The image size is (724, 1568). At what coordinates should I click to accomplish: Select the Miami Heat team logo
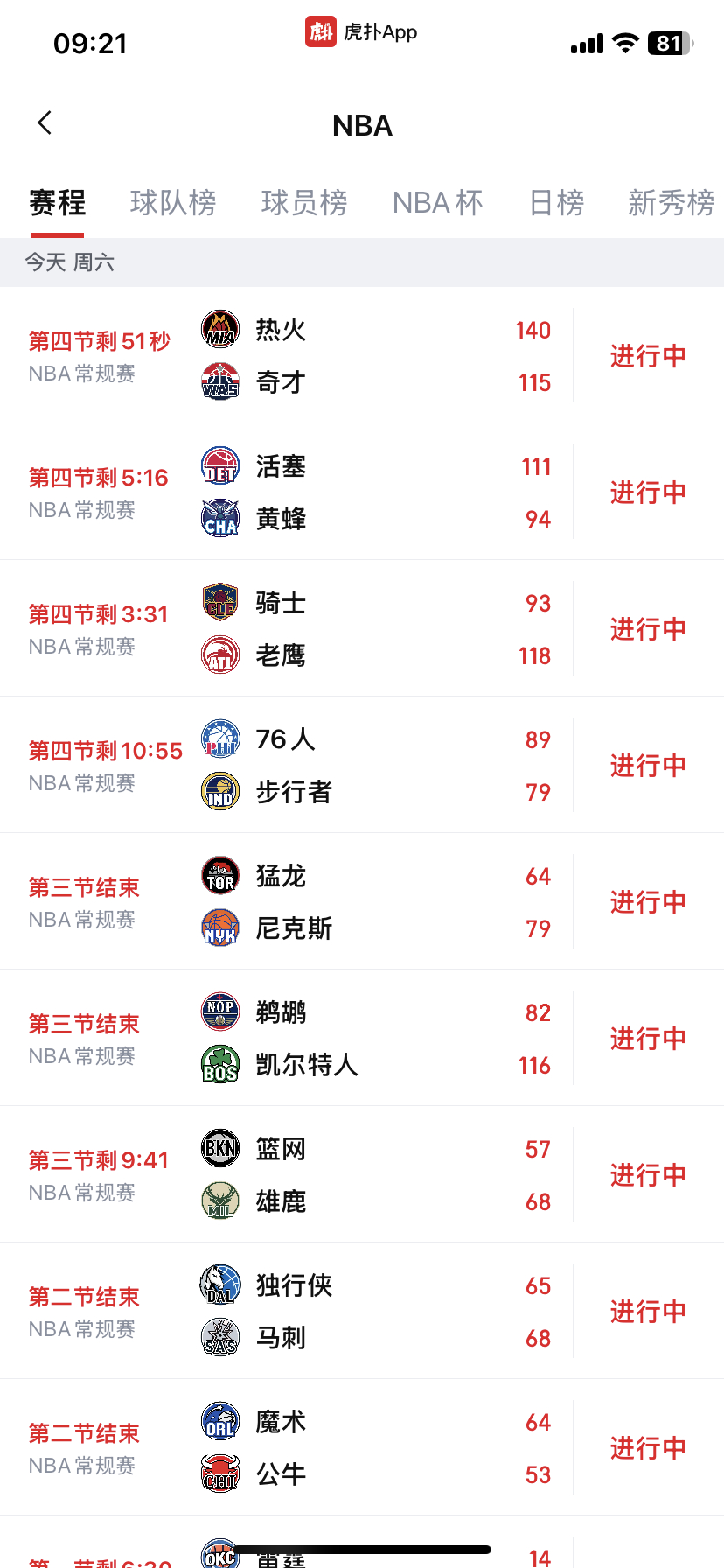pyautogui.click(x=219, y=330)
